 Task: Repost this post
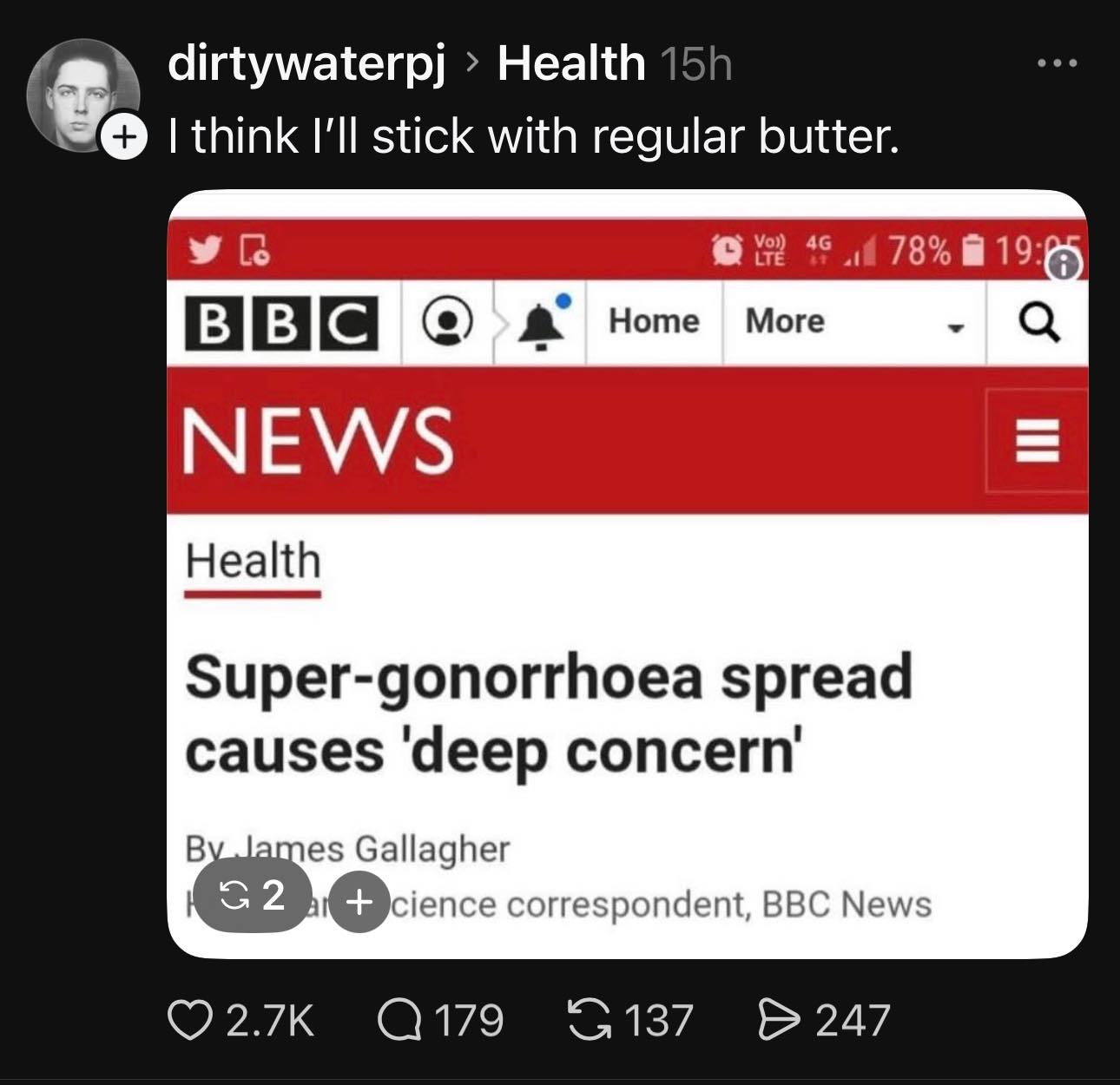589,1019
